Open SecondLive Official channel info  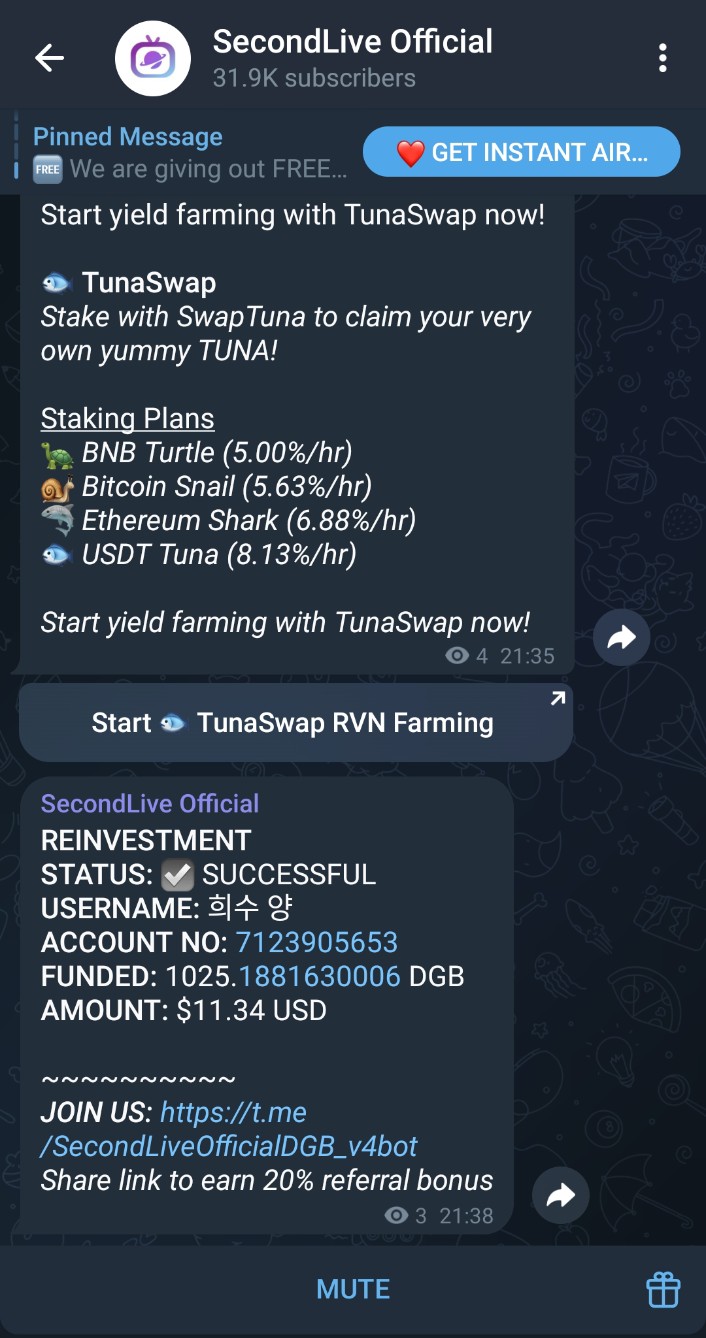pos(352,58)
